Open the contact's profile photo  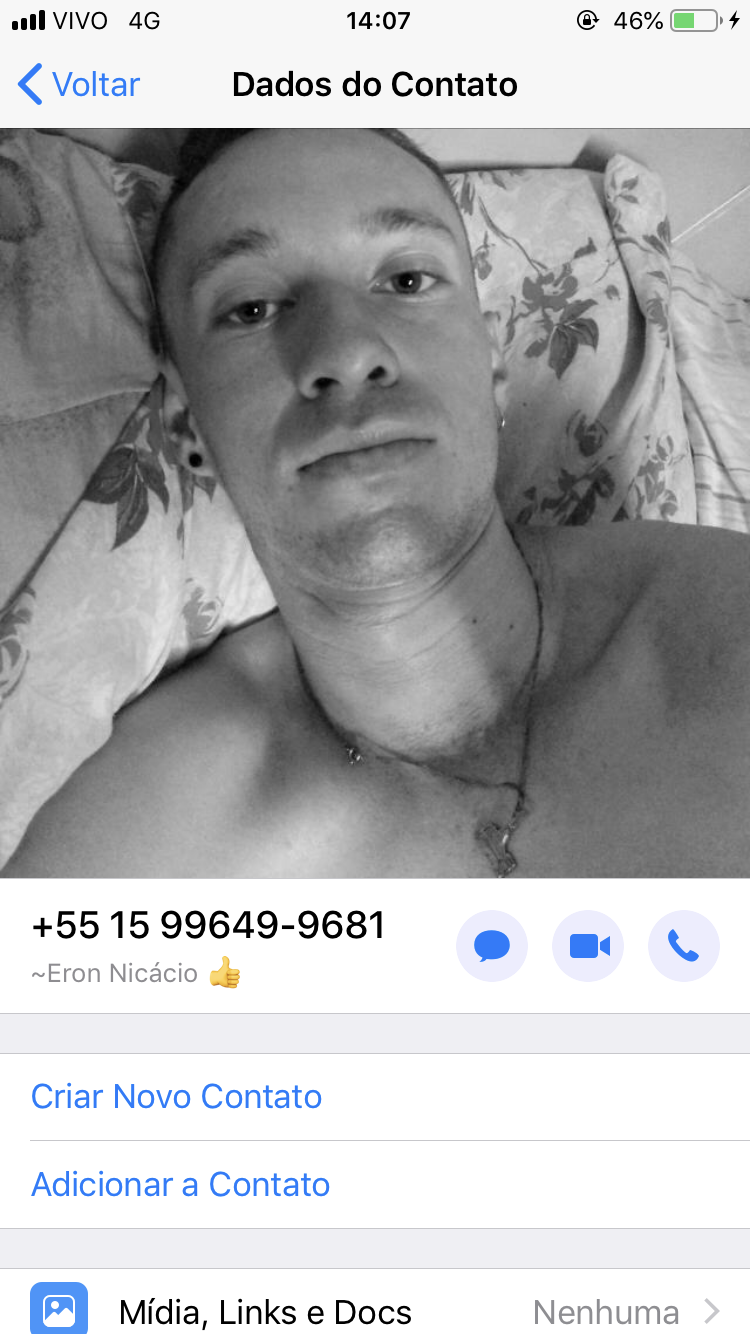tap(375, 503)
